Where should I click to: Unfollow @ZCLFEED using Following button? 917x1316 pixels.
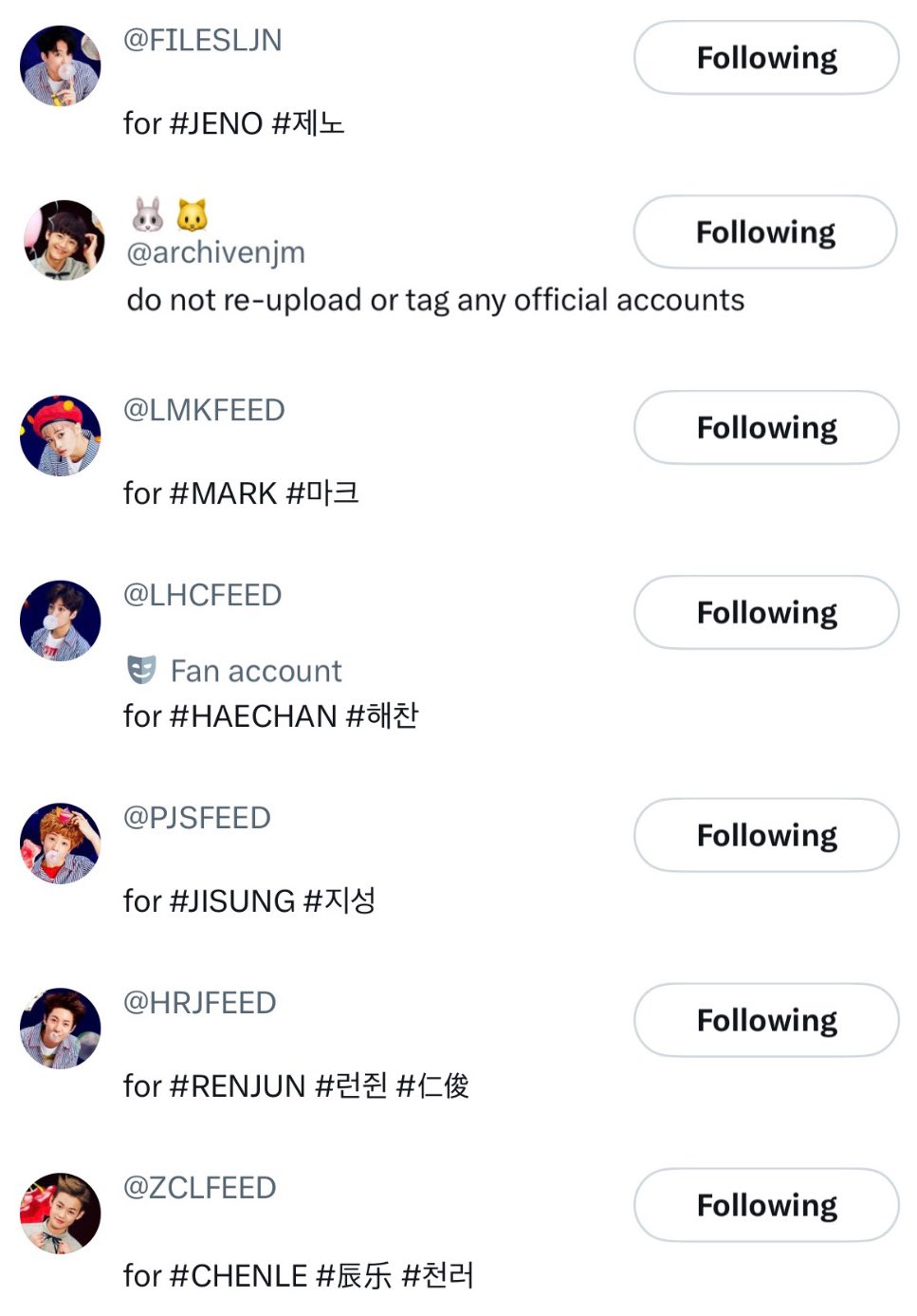pyautogui.click(x=766, y=1206)
